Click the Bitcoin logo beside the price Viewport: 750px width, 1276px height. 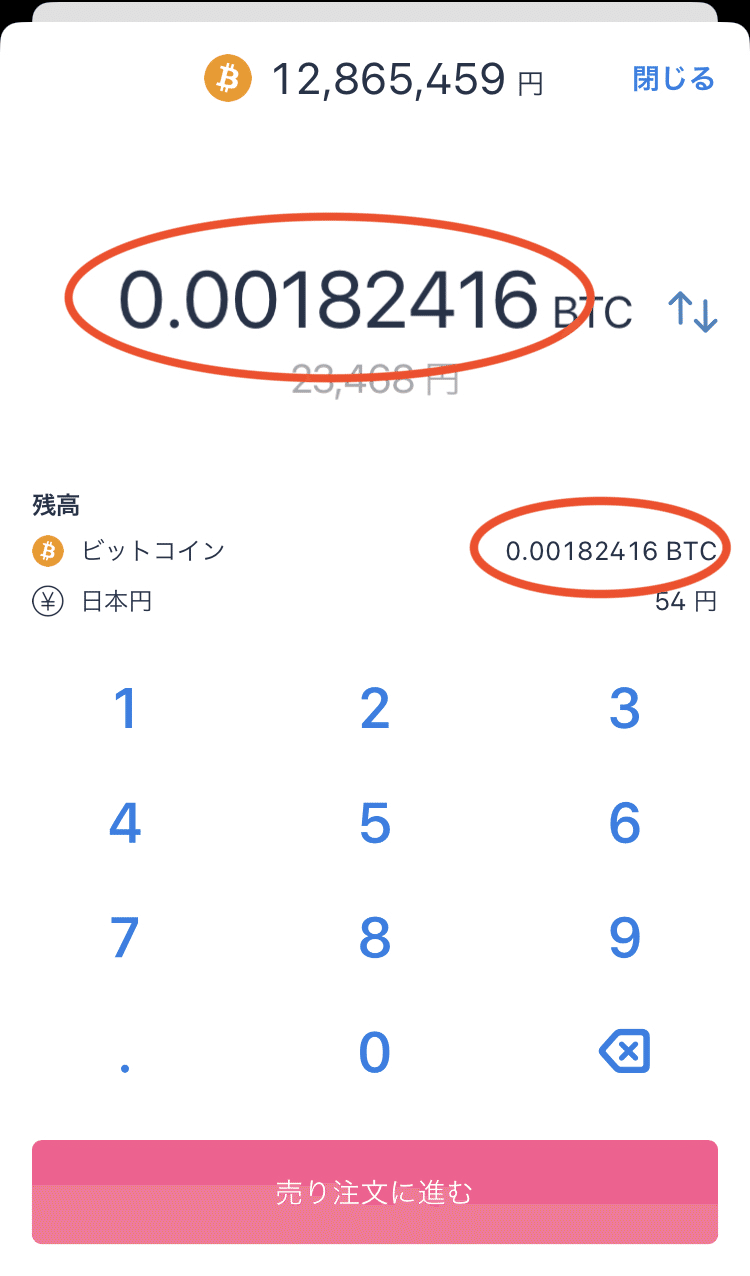226,79
